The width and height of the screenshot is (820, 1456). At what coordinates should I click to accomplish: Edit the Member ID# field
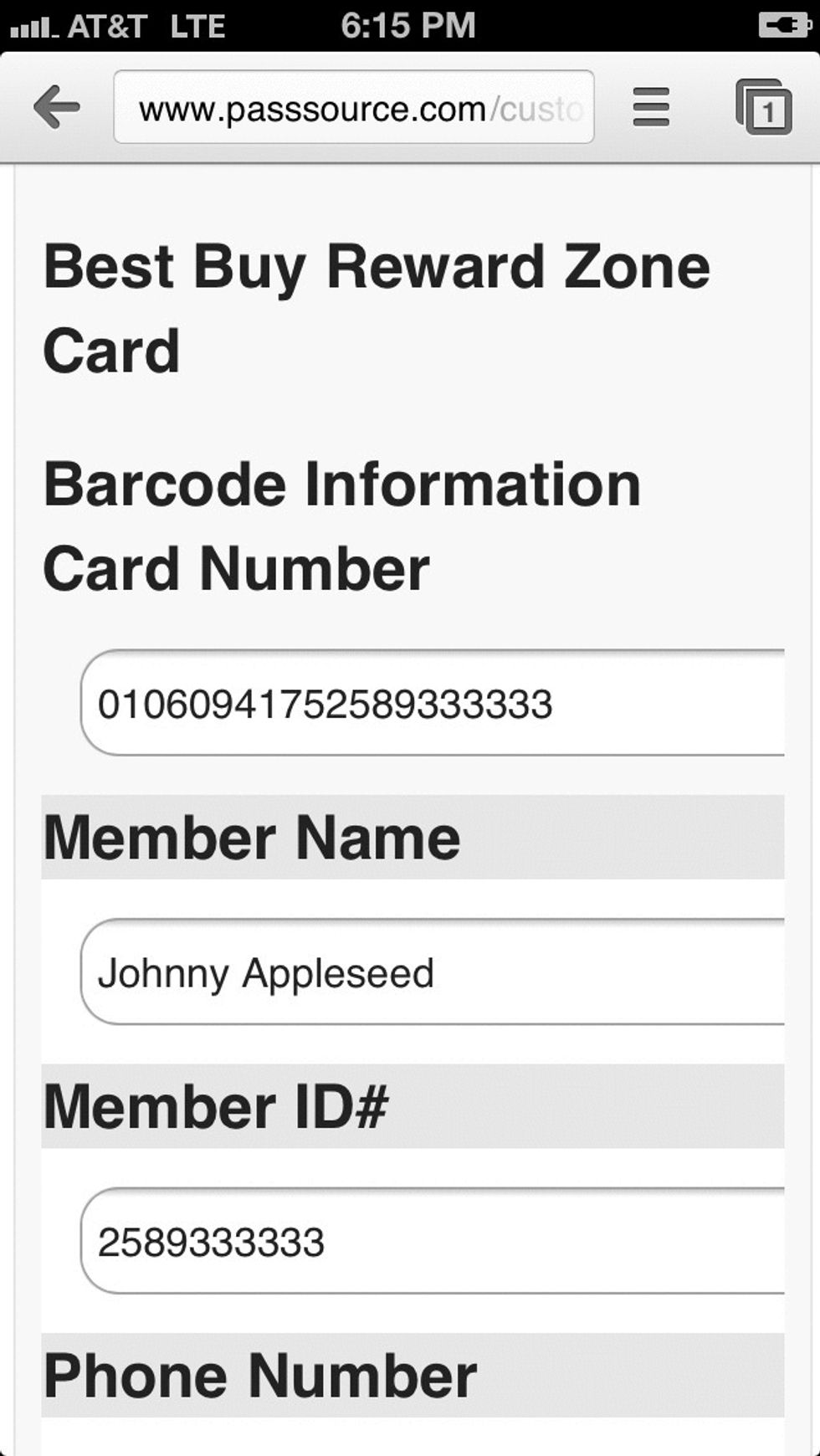432,1241
